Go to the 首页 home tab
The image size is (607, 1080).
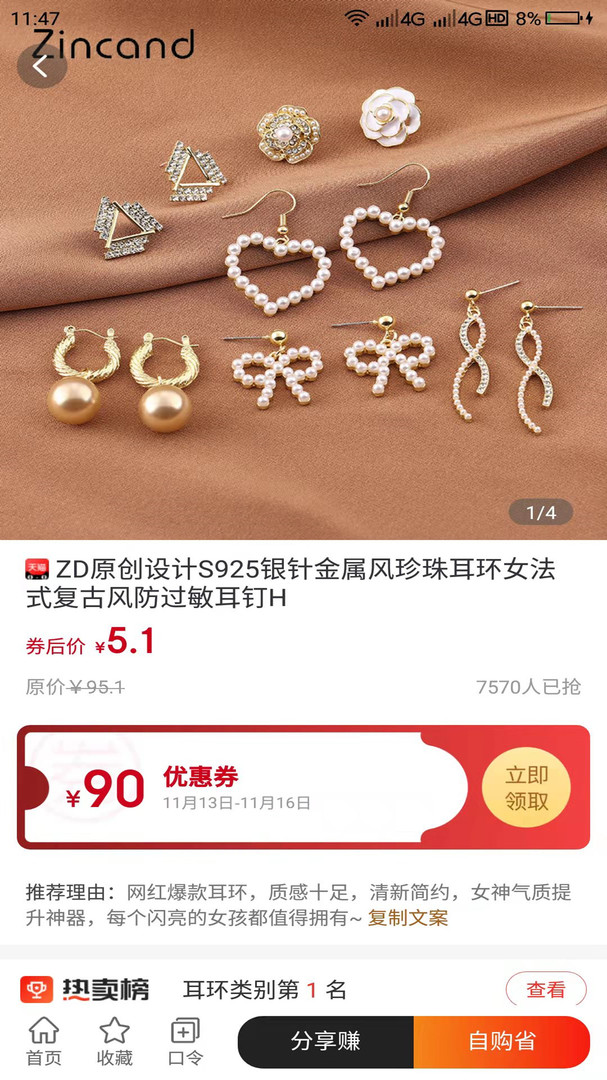pos(43,1042)
